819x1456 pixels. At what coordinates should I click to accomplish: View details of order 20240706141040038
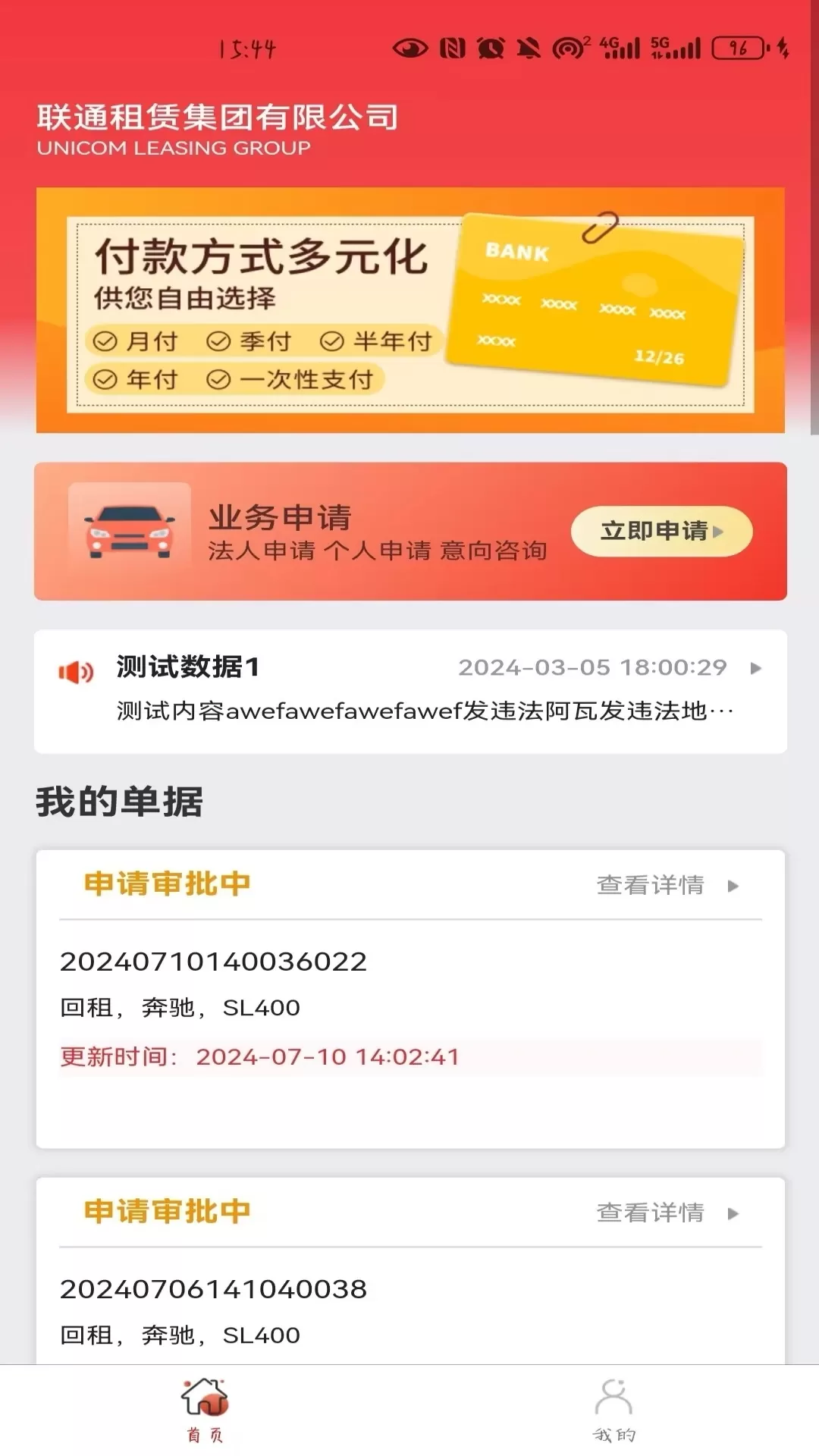666,1213
